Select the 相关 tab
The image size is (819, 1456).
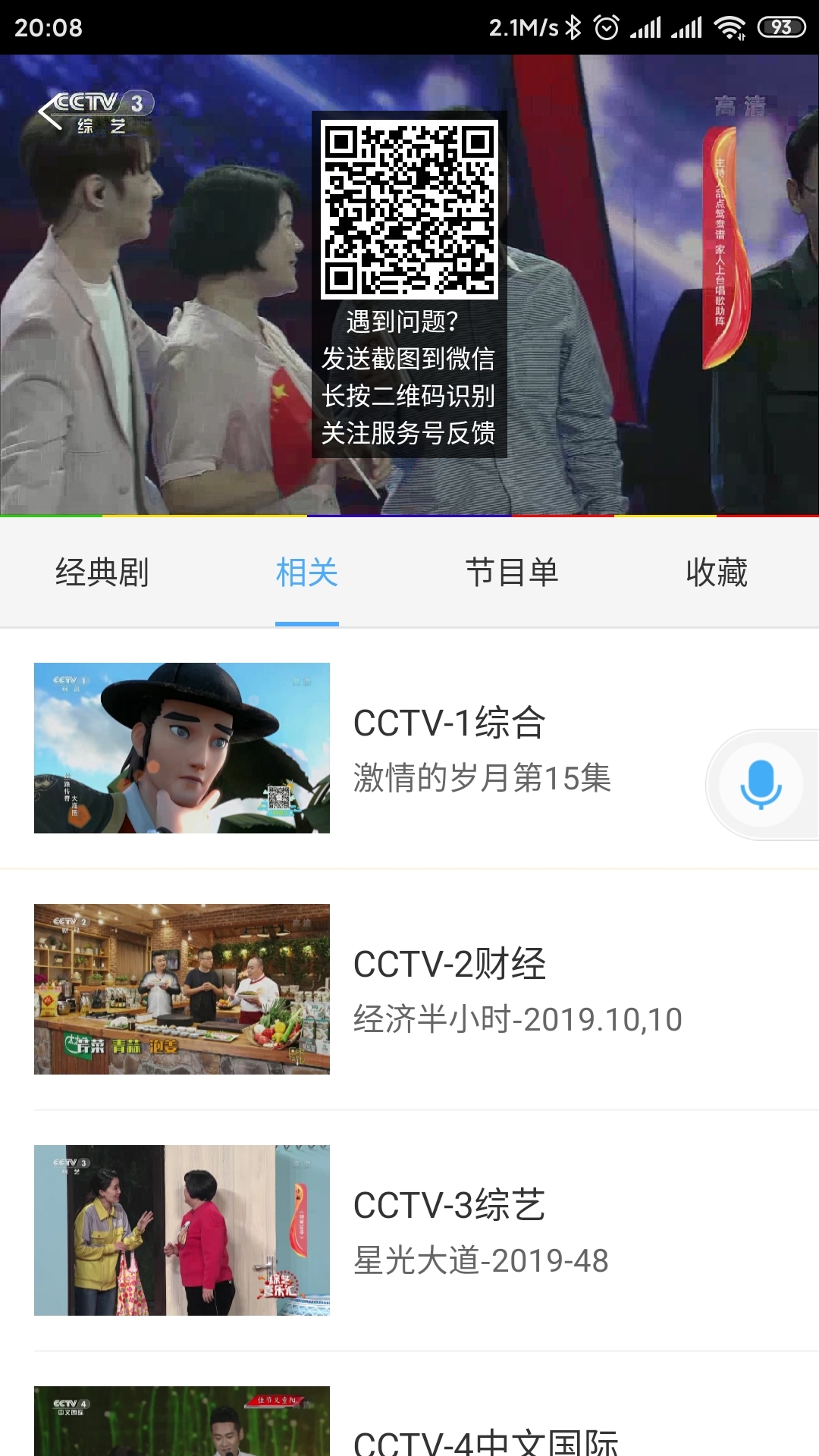point(307,573)
